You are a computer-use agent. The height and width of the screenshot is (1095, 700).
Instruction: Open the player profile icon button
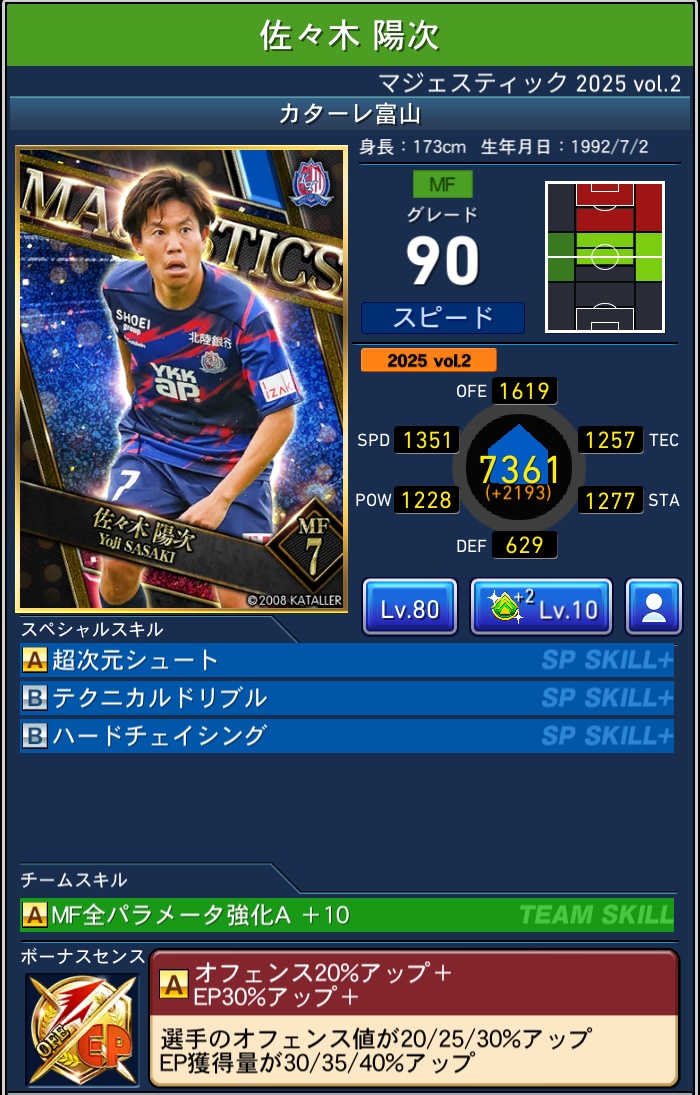click(654, 607)
